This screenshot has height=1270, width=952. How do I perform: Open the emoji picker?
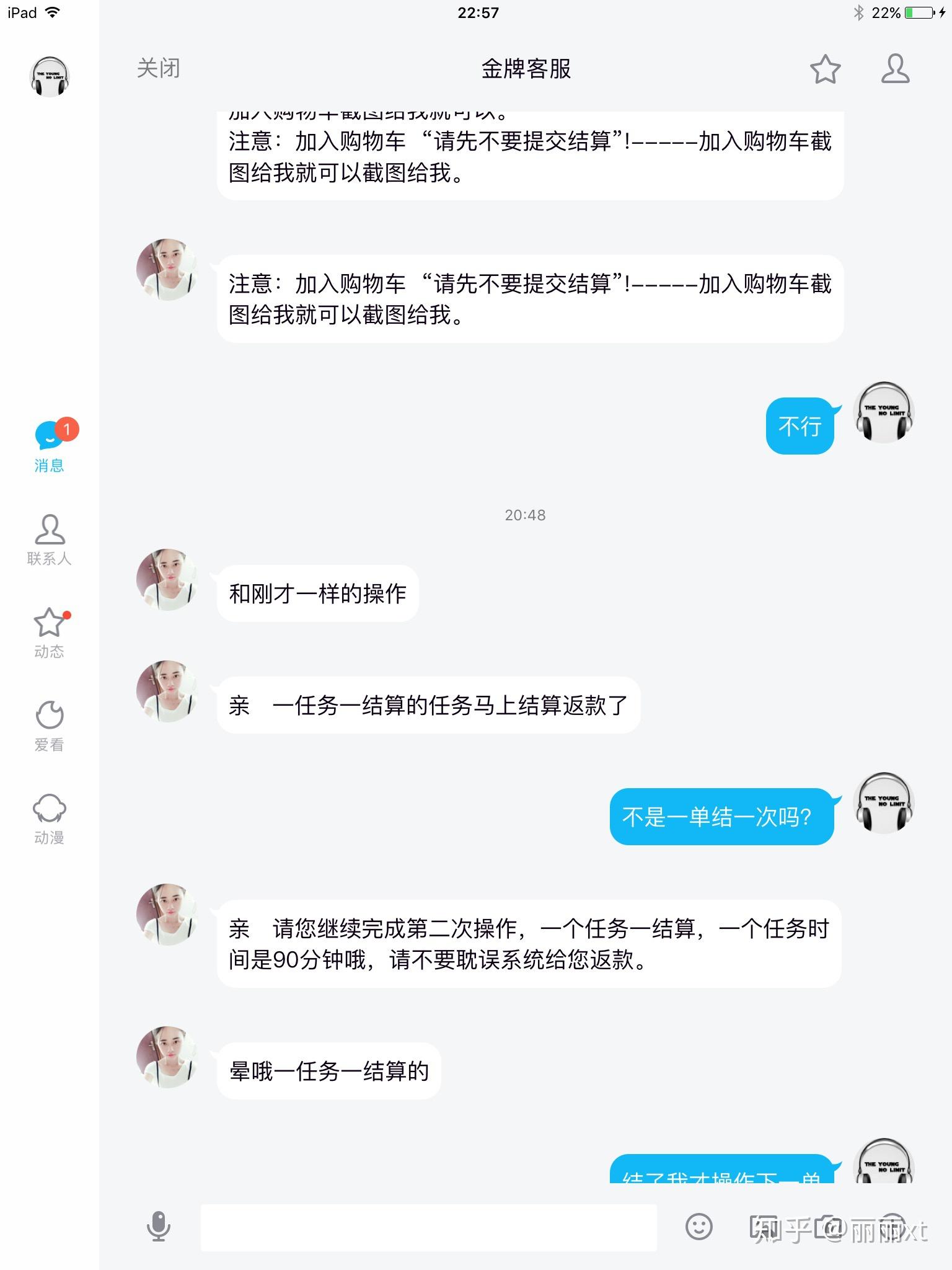coord(699,1226)
